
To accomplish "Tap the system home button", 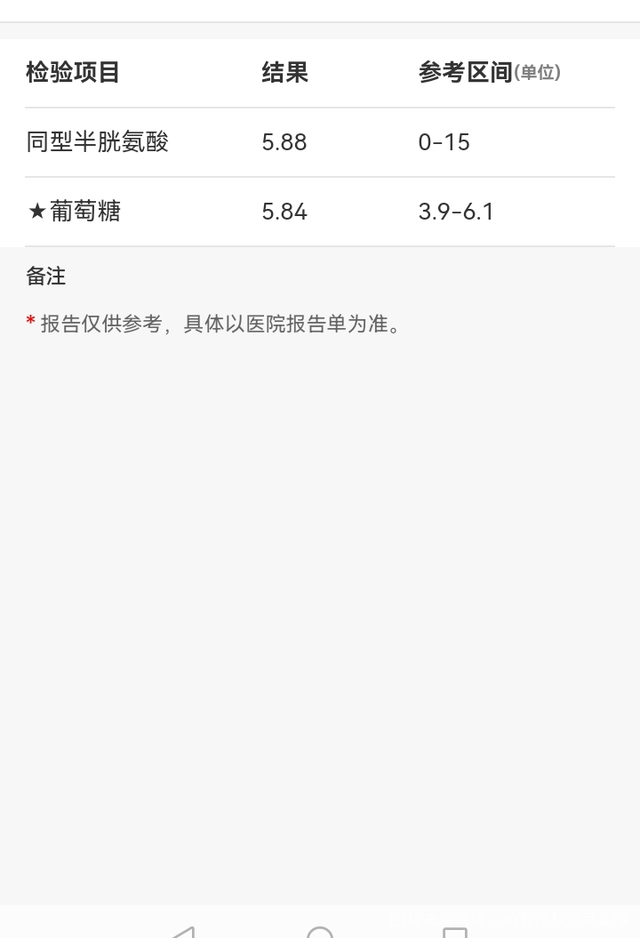I will 320,934.
